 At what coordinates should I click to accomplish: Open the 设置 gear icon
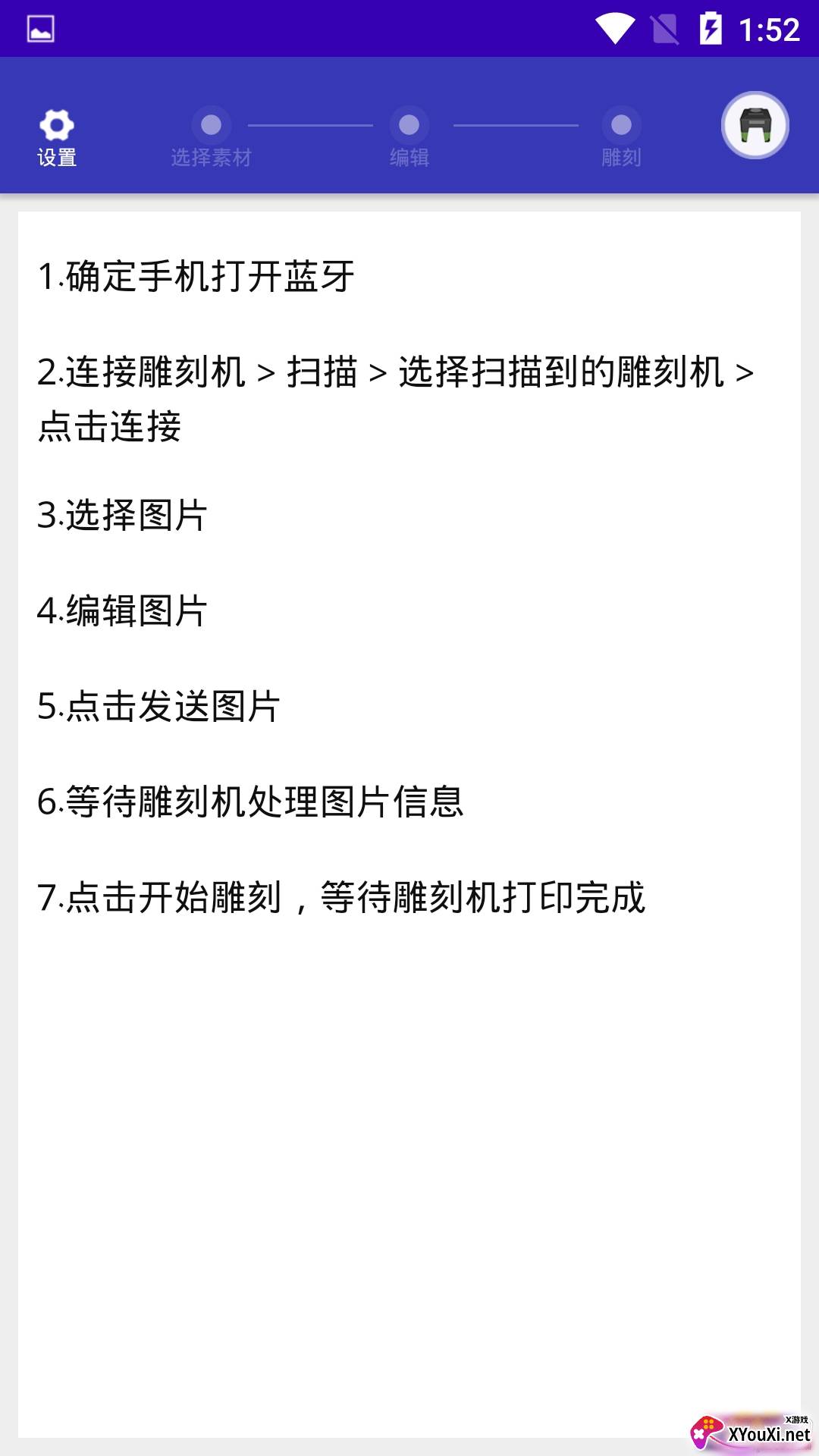coord(57,125)
